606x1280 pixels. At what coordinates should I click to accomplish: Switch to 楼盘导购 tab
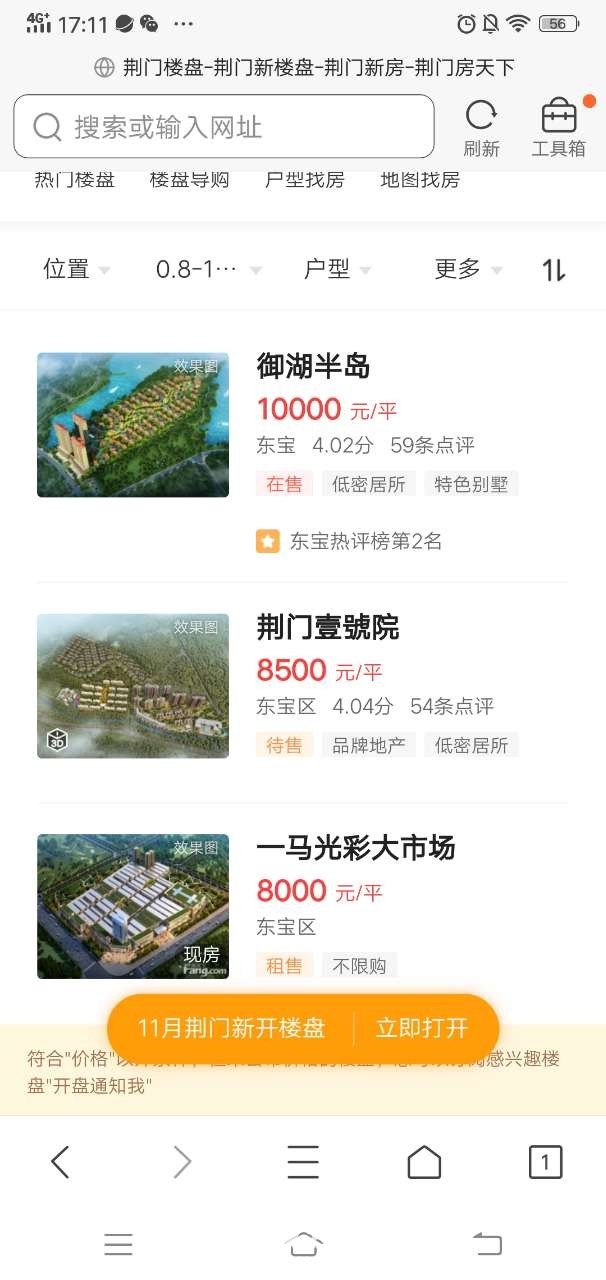tap(190, 180)
